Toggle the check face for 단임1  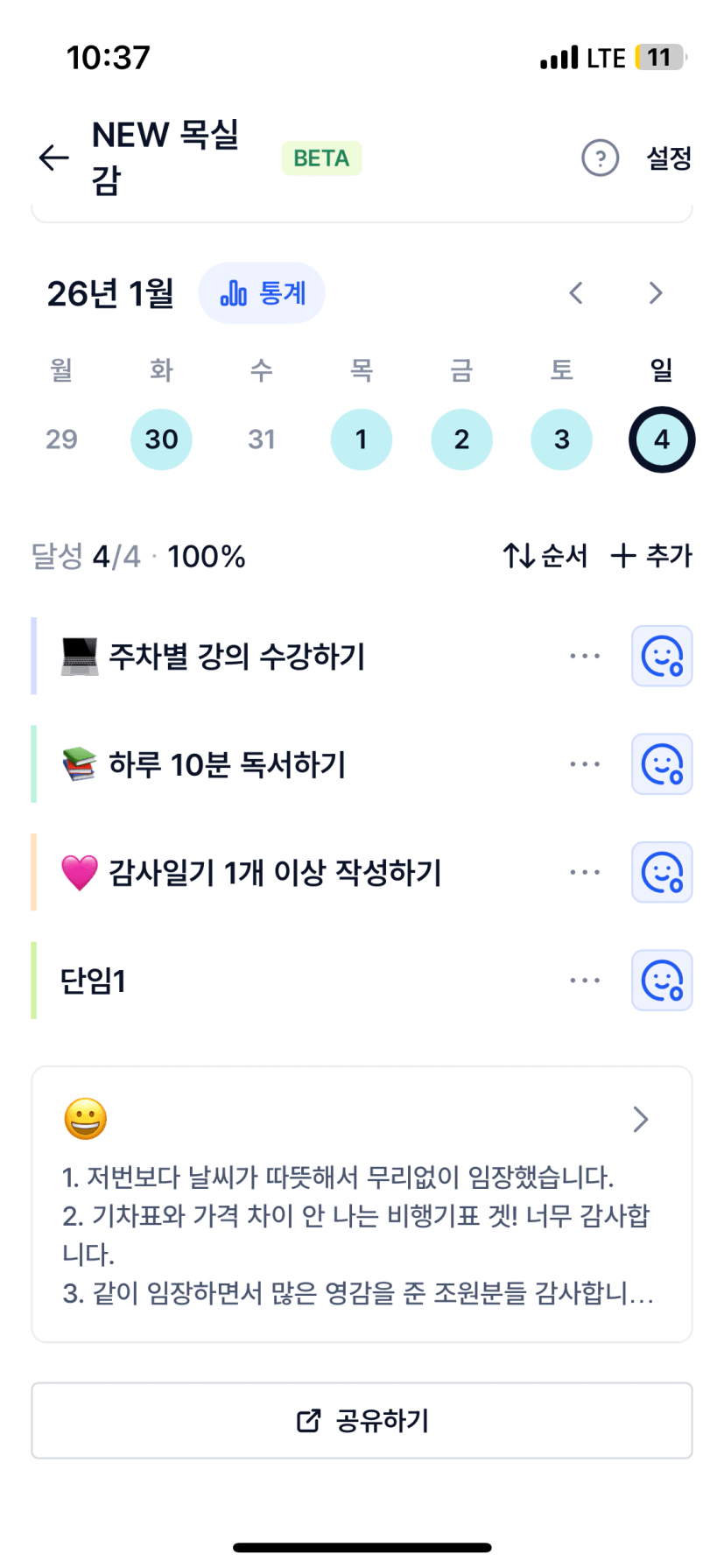(x=662, y=981)
